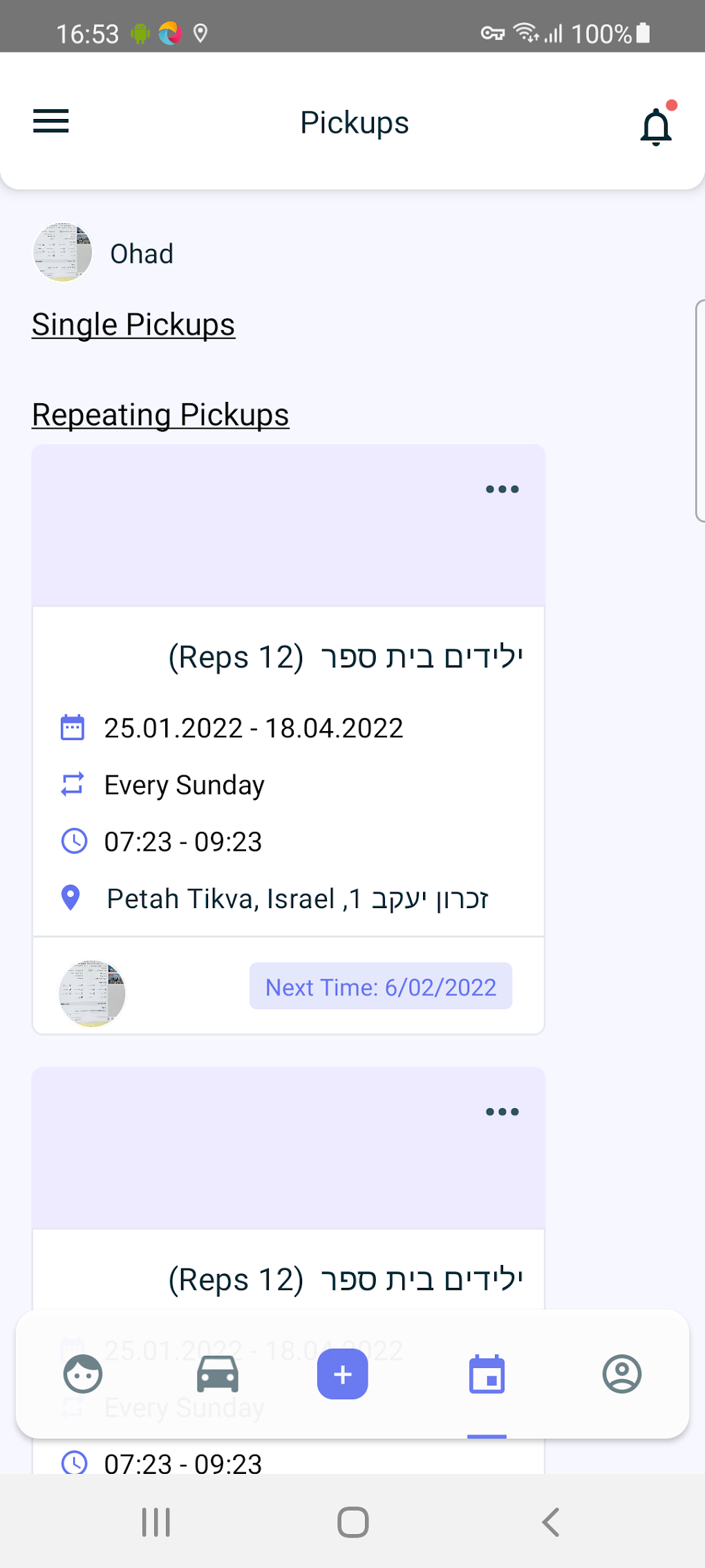Switch to the profile tab

tap(622, 1374)
